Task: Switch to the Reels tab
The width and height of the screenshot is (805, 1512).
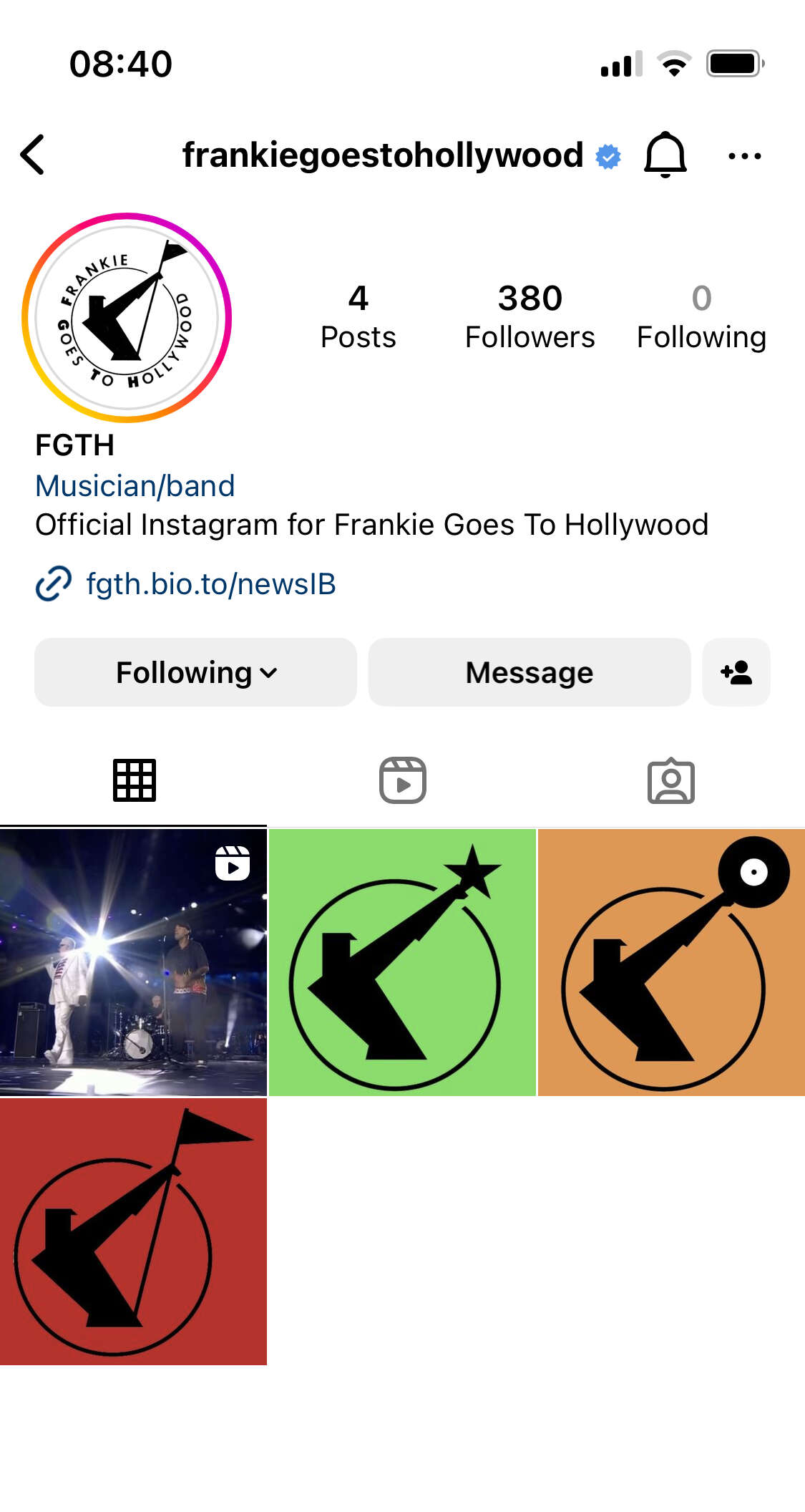Action: tap(402, 780)
